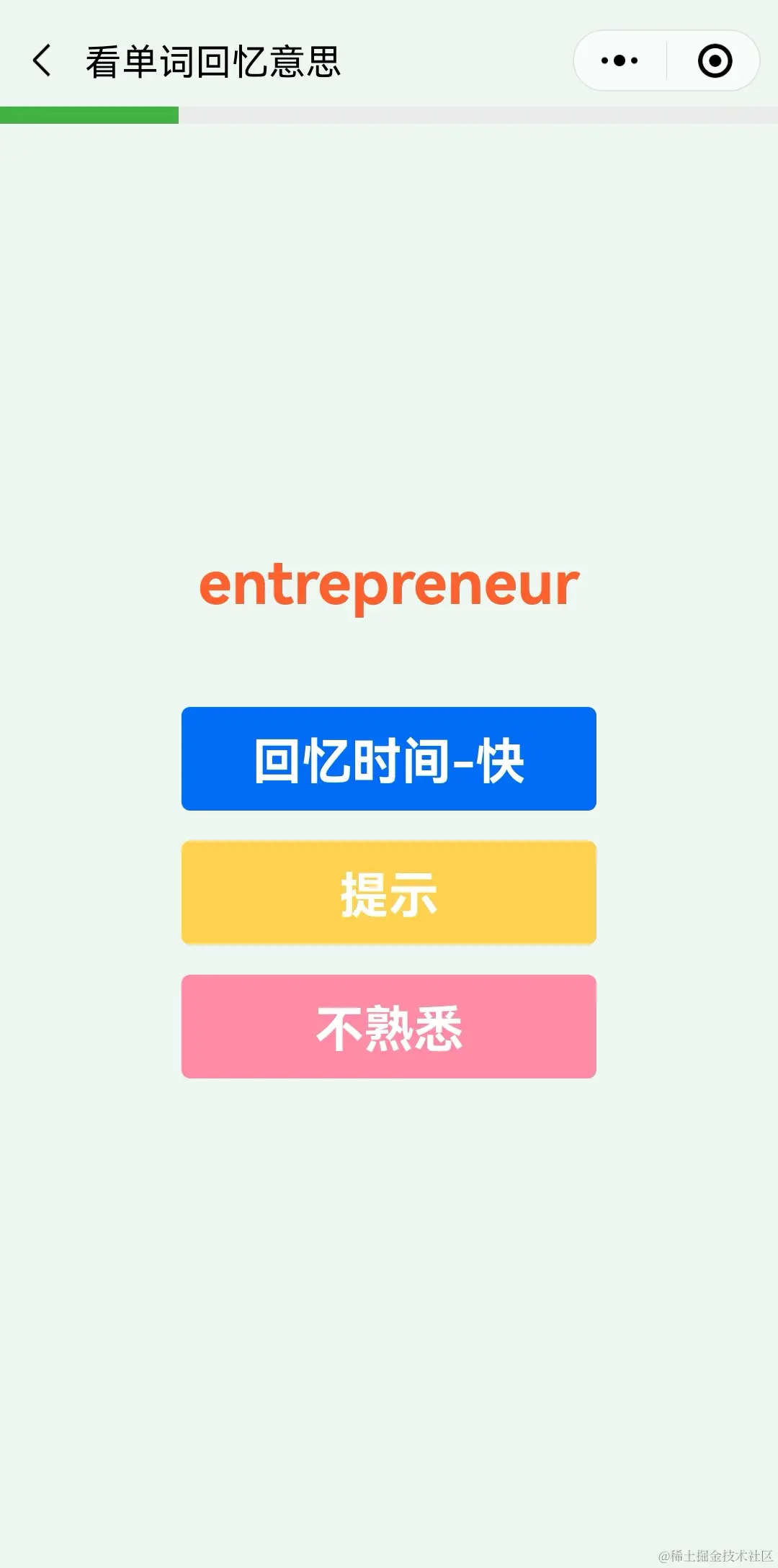
Task: Mark the word as 不熟悉
Action: 389,1027
